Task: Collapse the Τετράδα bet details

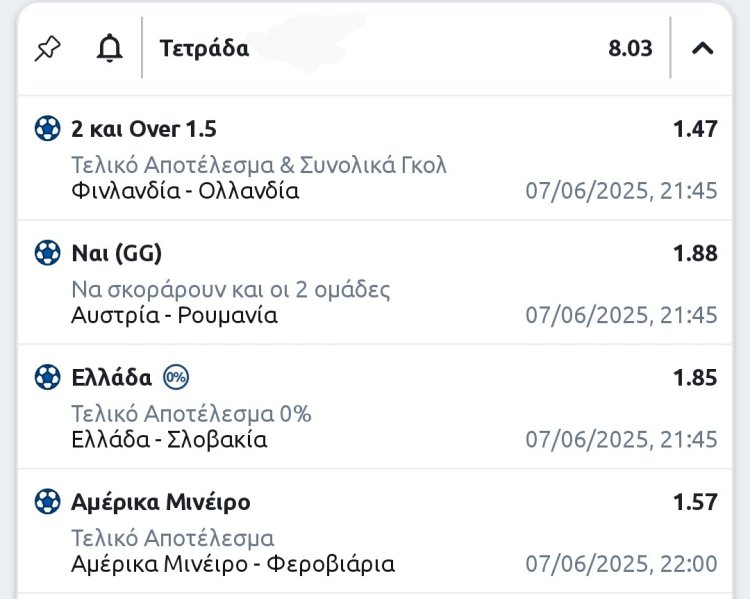Action: coord(703,48)
